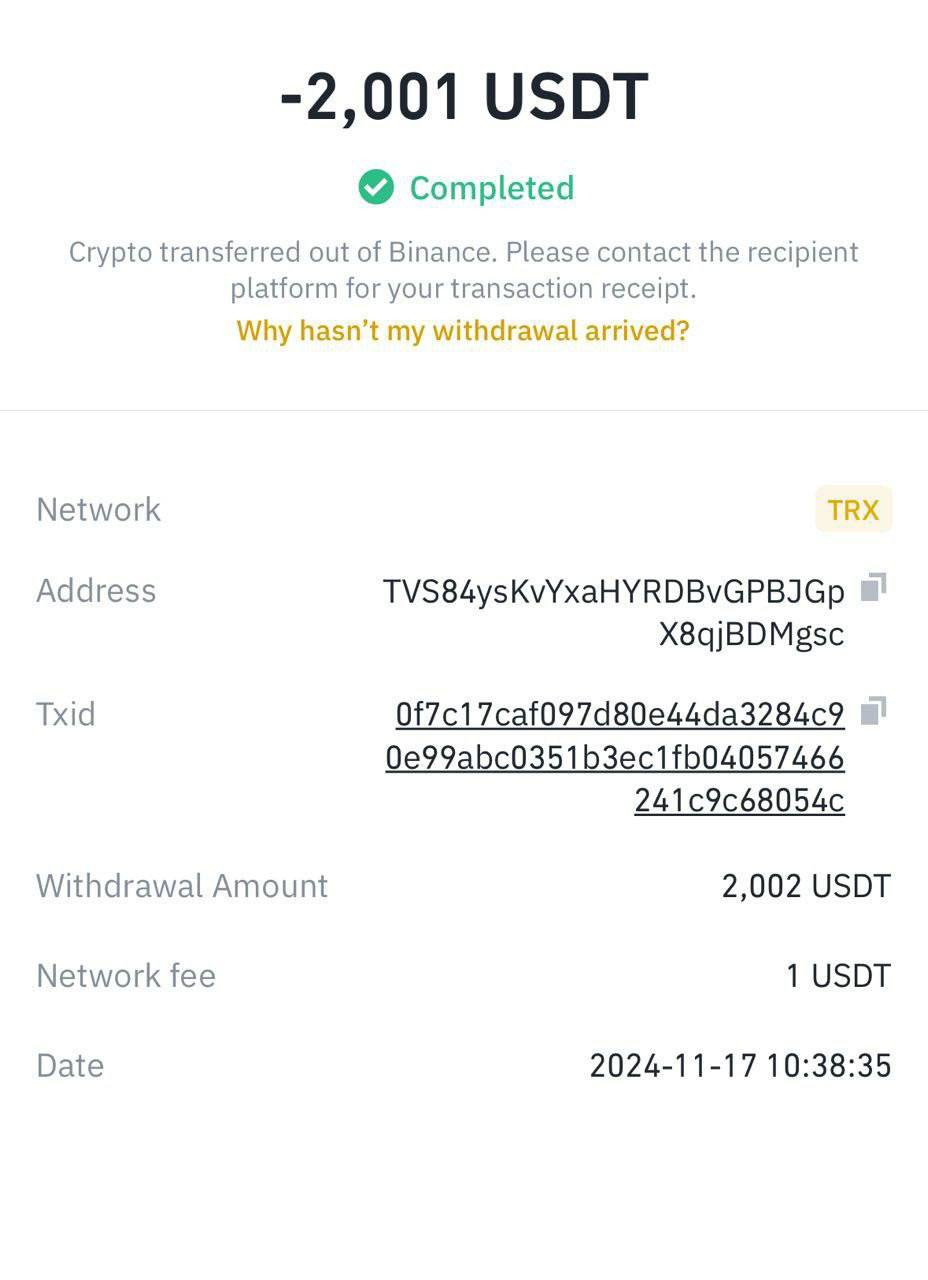Copy the Txid hash
This screenshot has width=928, height=1280.
pos(873,711)
